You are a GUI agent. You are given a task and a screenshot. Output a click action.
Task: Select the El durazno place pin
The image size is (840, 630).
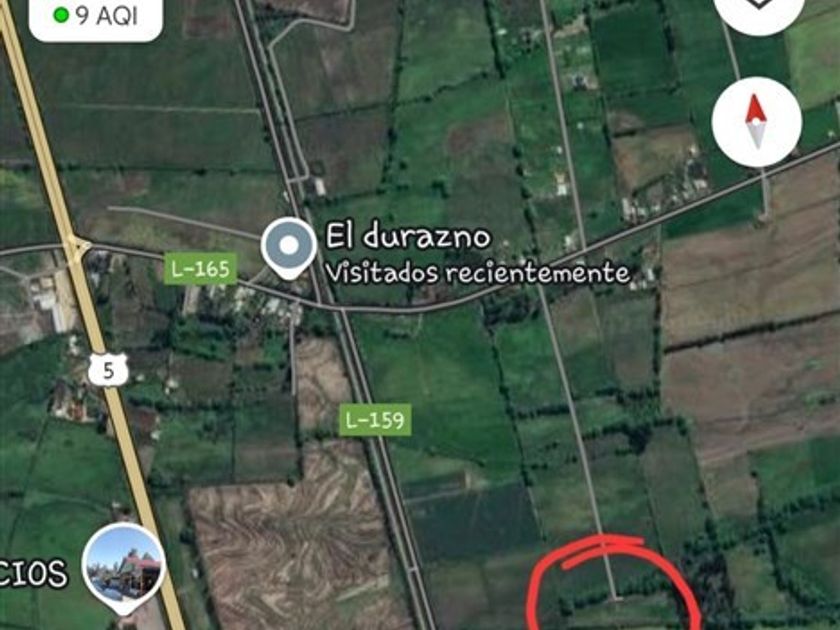click(289, 246)
